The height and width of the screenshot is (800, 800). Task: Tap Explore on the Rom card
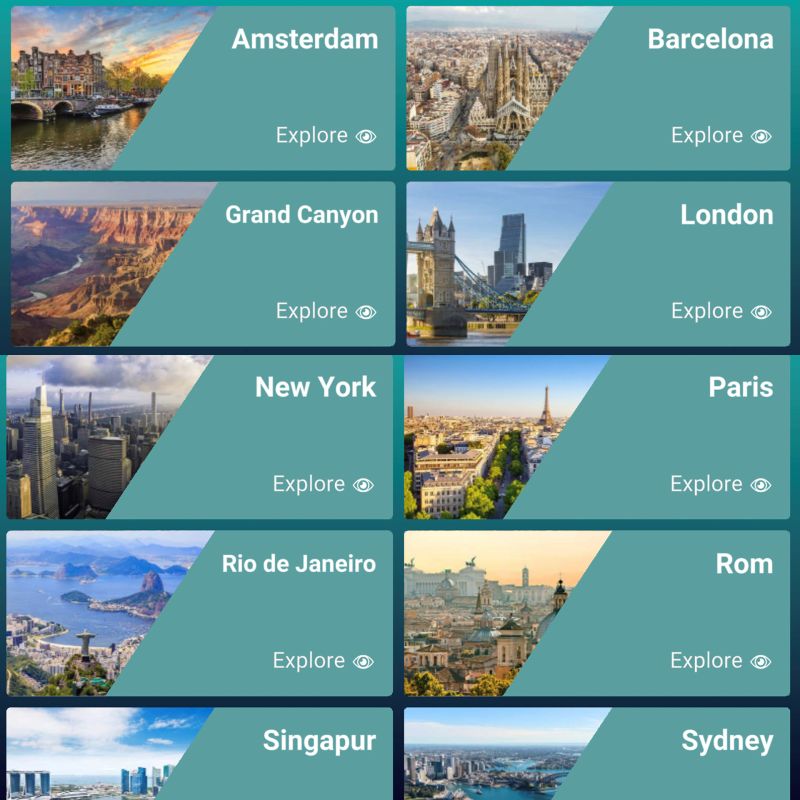[719, 661]
